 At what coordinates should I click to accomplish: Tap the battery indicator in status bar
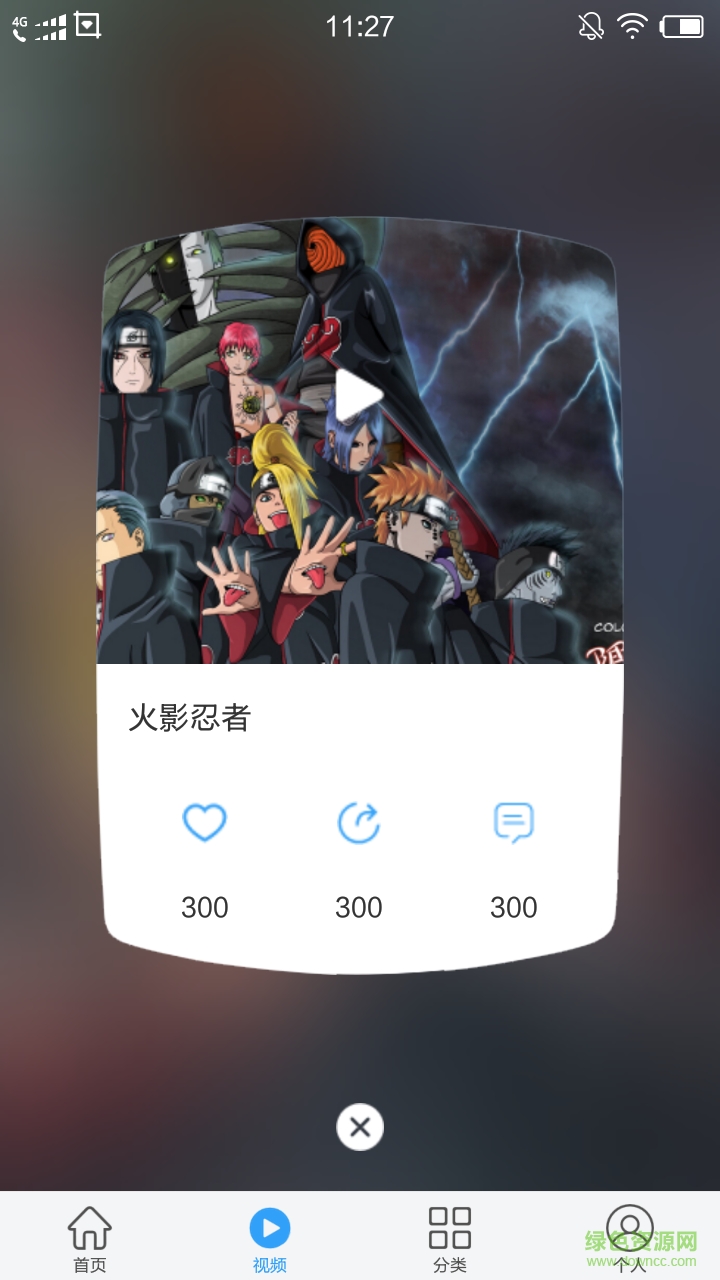[684, 25]
